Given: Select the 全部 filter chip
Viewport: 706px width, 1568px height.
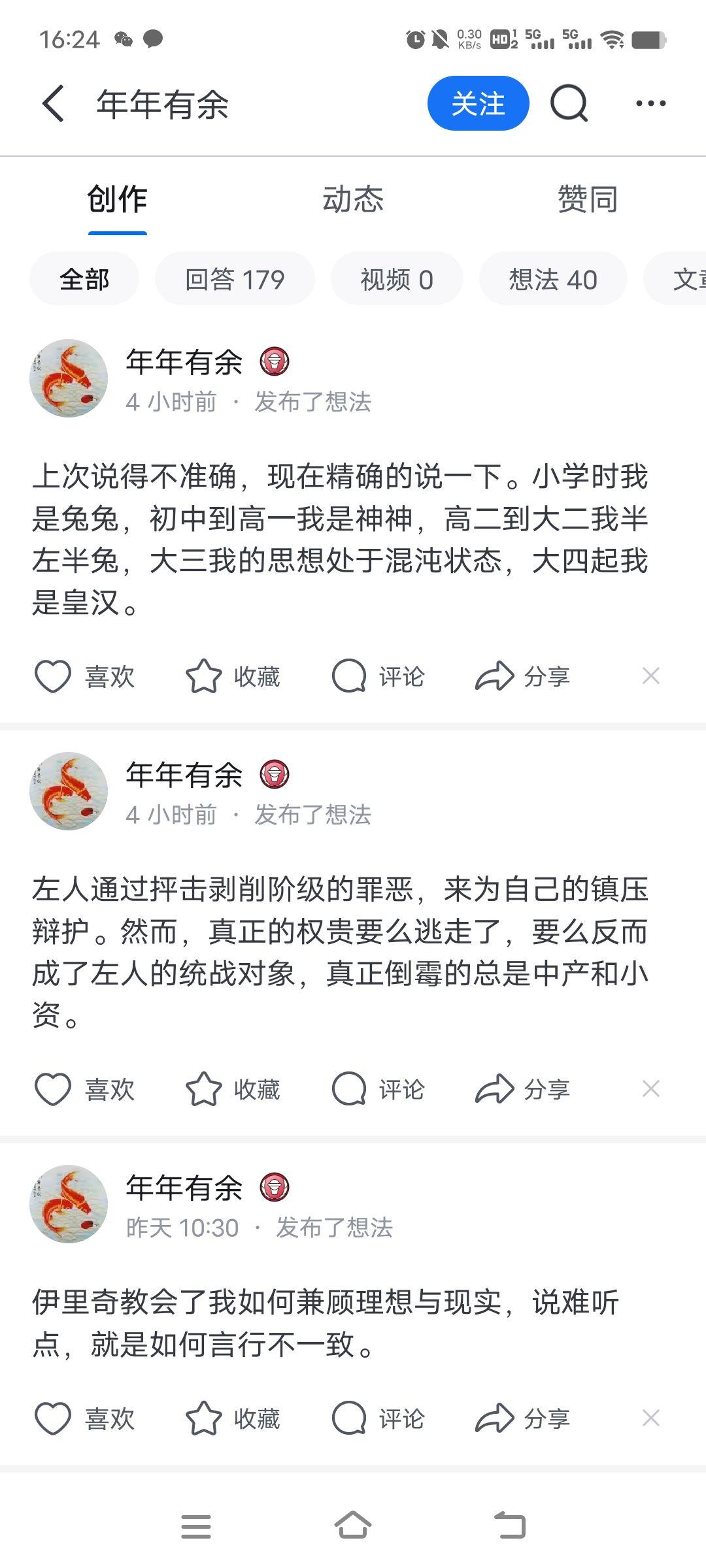Looking at the screenshot, I should pos(84,280).
